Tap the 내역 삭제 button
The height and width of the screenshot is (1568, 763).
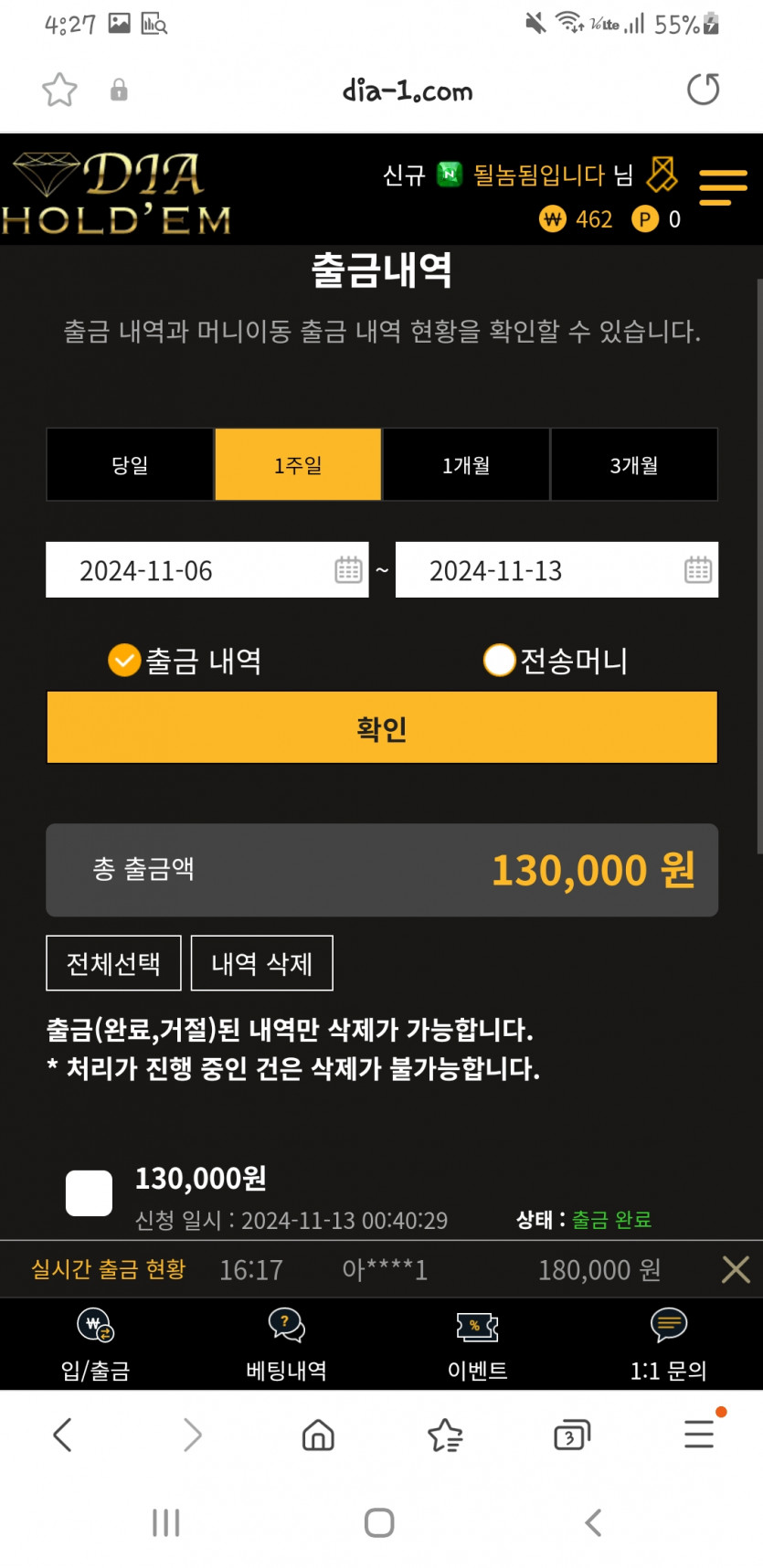[x=262, y=963]
